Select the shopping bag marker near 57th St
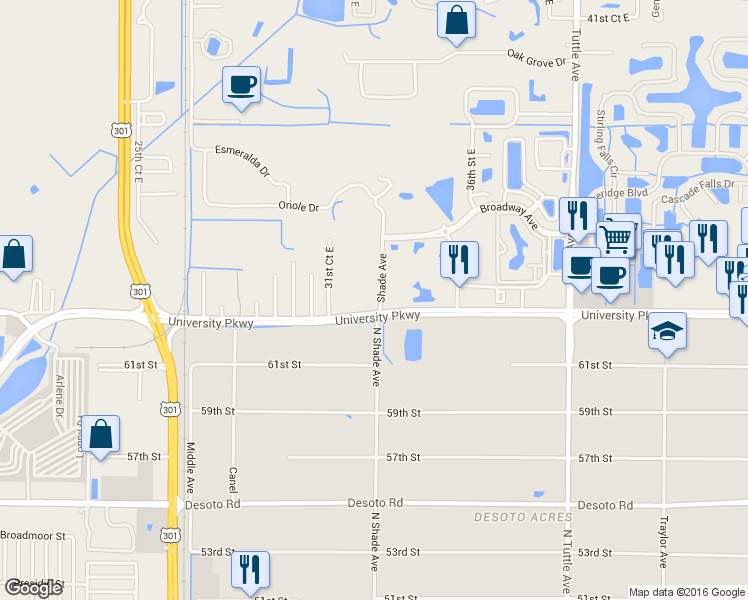748x600 pixels. (100, 435)
